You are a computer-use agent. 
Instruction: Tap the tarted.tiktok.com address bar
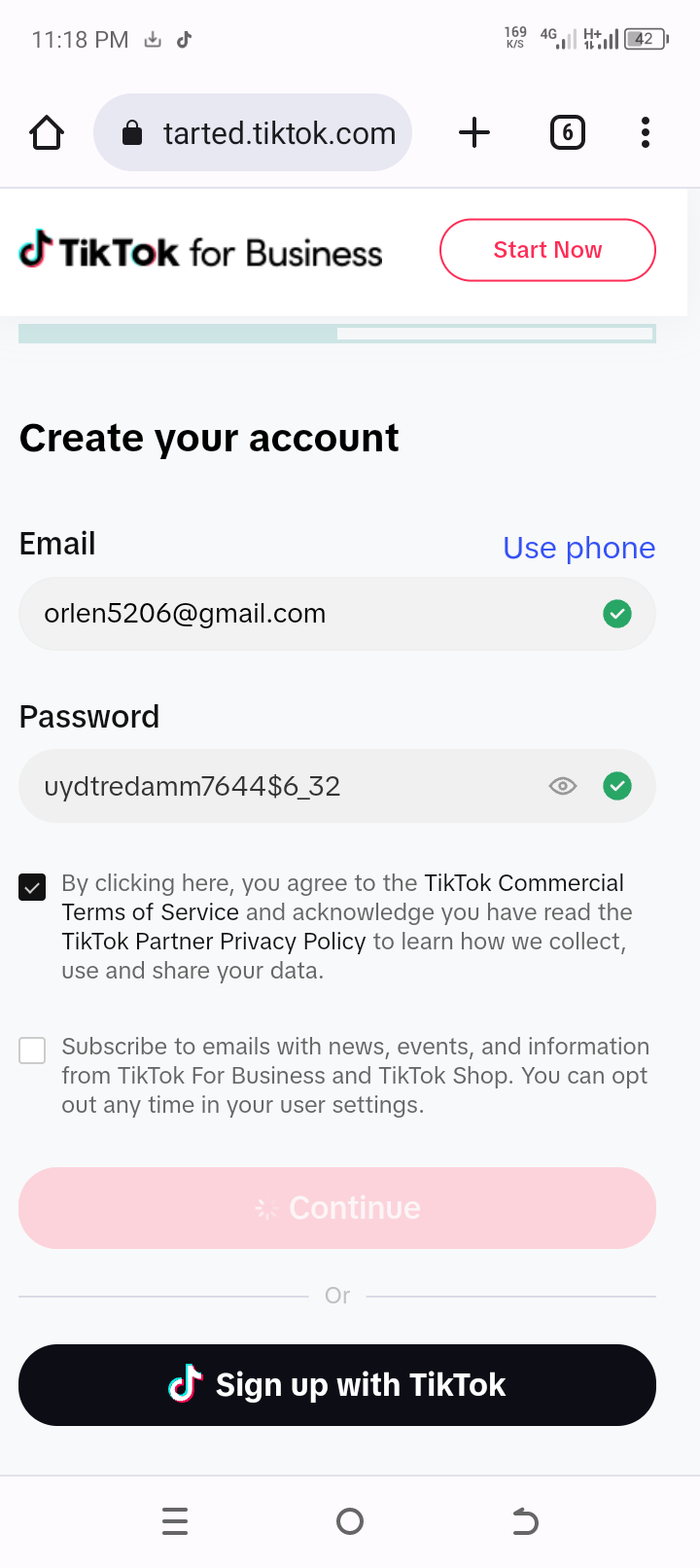[253, 132]
